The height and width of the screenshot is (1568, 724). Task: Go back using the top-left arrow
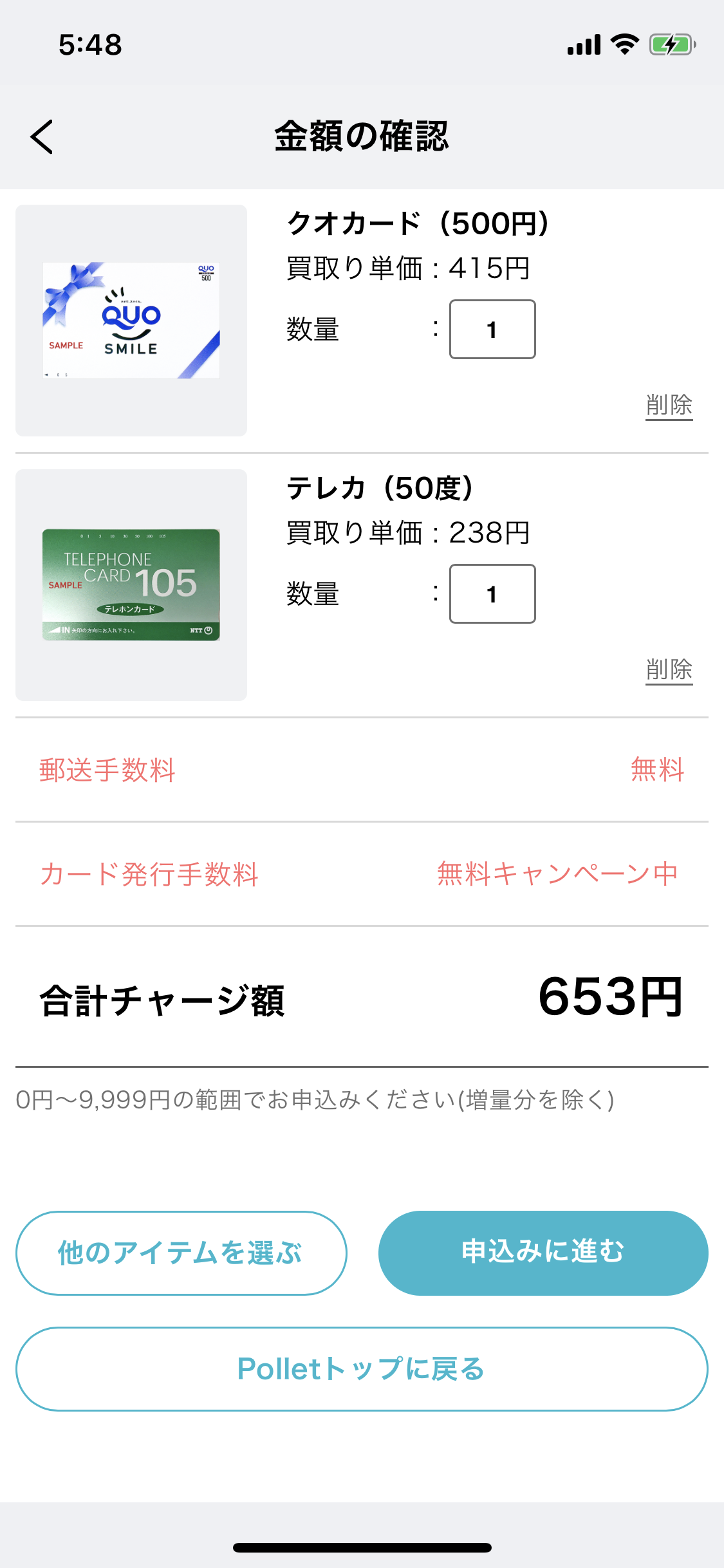(42, 136)
